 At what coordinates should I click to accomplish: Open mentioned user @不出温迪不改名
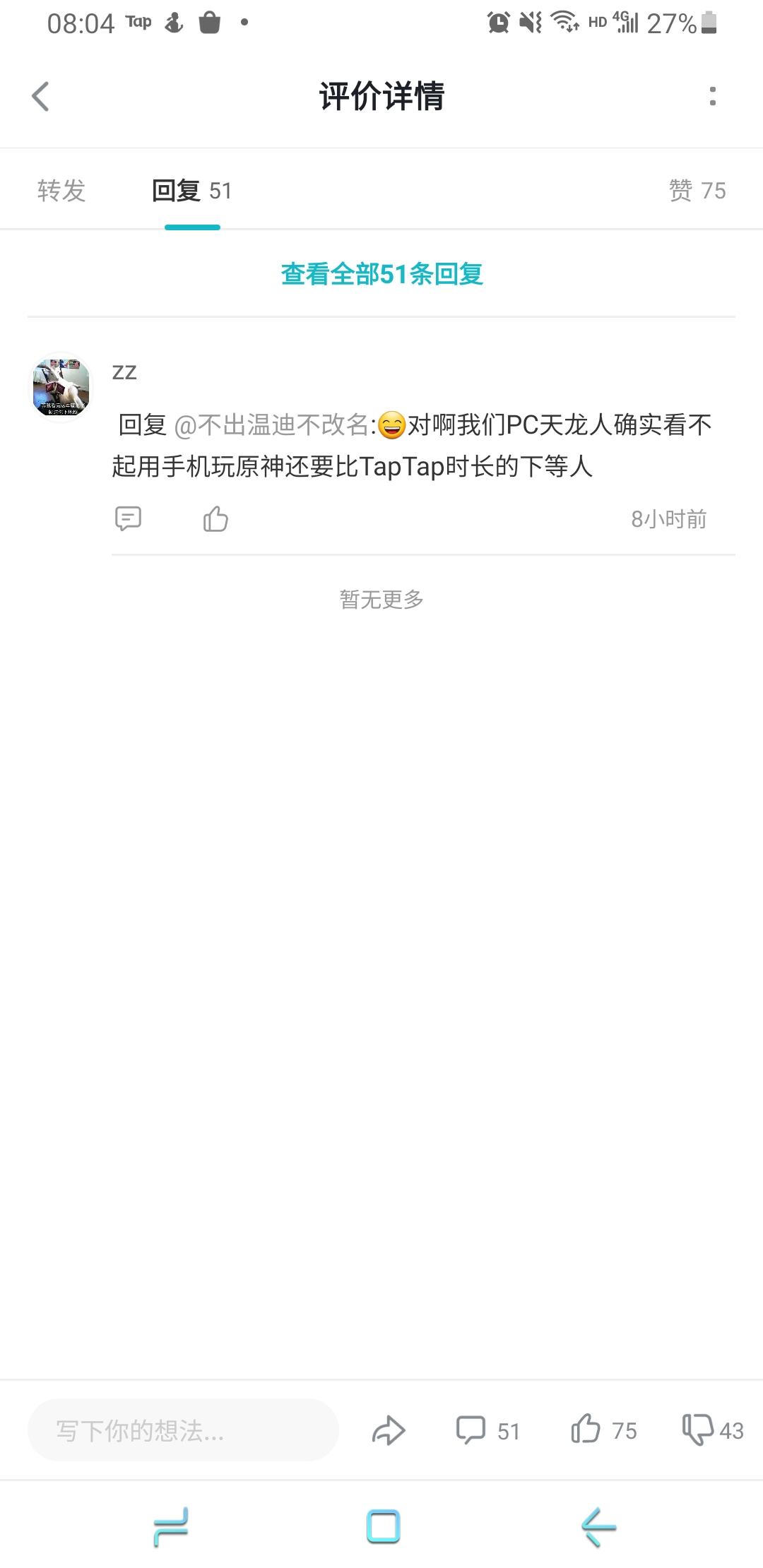pyautogui.click(x=274, y=425)
